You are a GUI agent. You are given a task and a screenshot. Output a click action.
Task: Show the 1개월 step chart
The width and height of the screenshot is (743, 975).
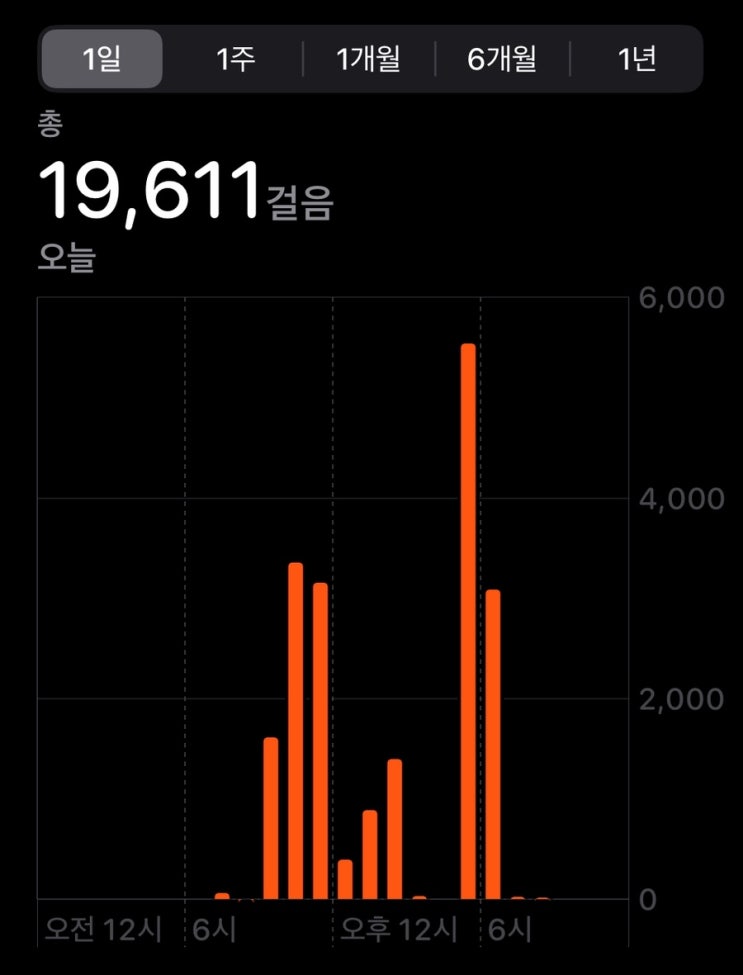pyautogui.click(x=368, y=59)
